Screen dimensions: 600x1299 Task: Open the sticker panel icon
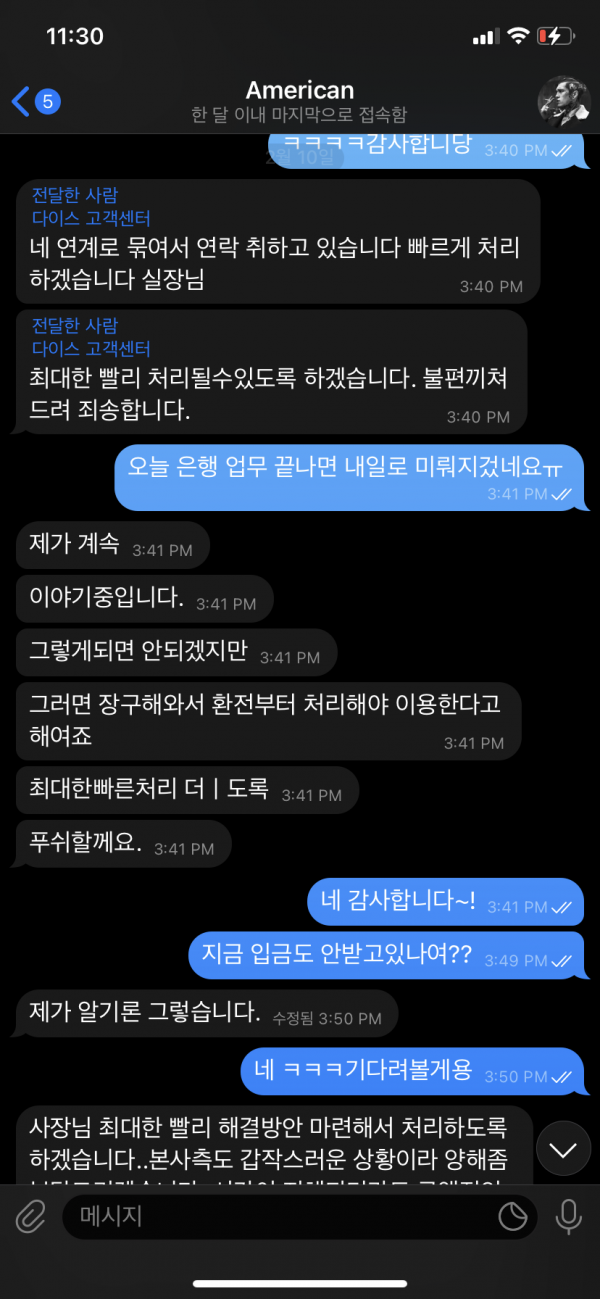coord(513,1216)
